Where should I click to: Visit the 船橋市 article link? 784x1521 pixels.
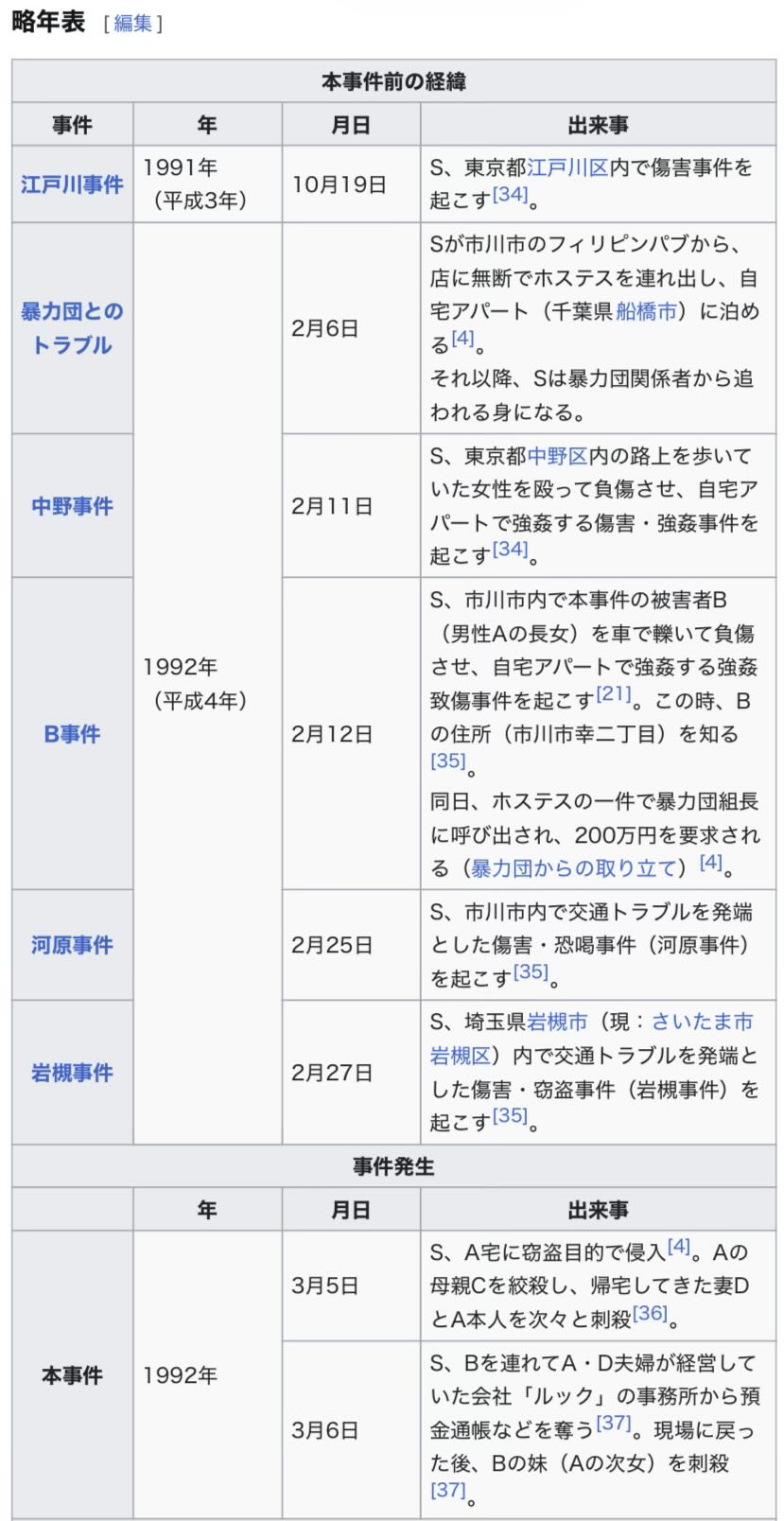(x=646, y=311)
